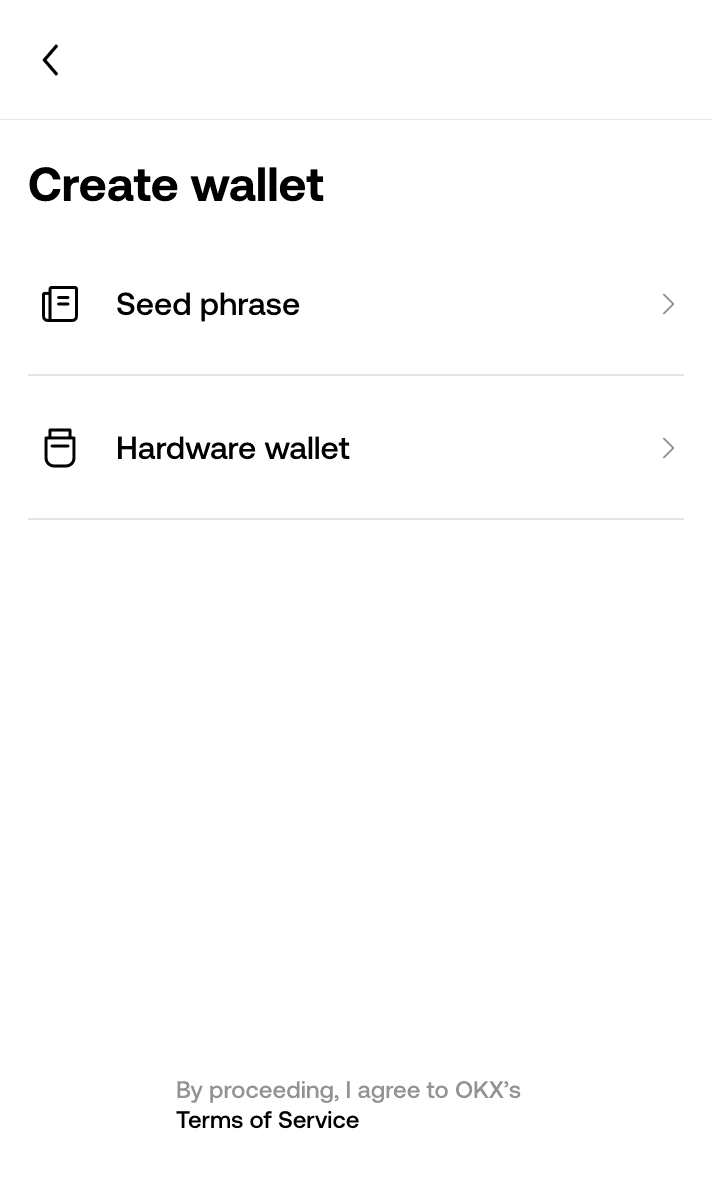Image resolution: width=712 pixels, height=1196 pixels.
Task: Choose the Hardware wallet option
Action: [x=356, y=448]
